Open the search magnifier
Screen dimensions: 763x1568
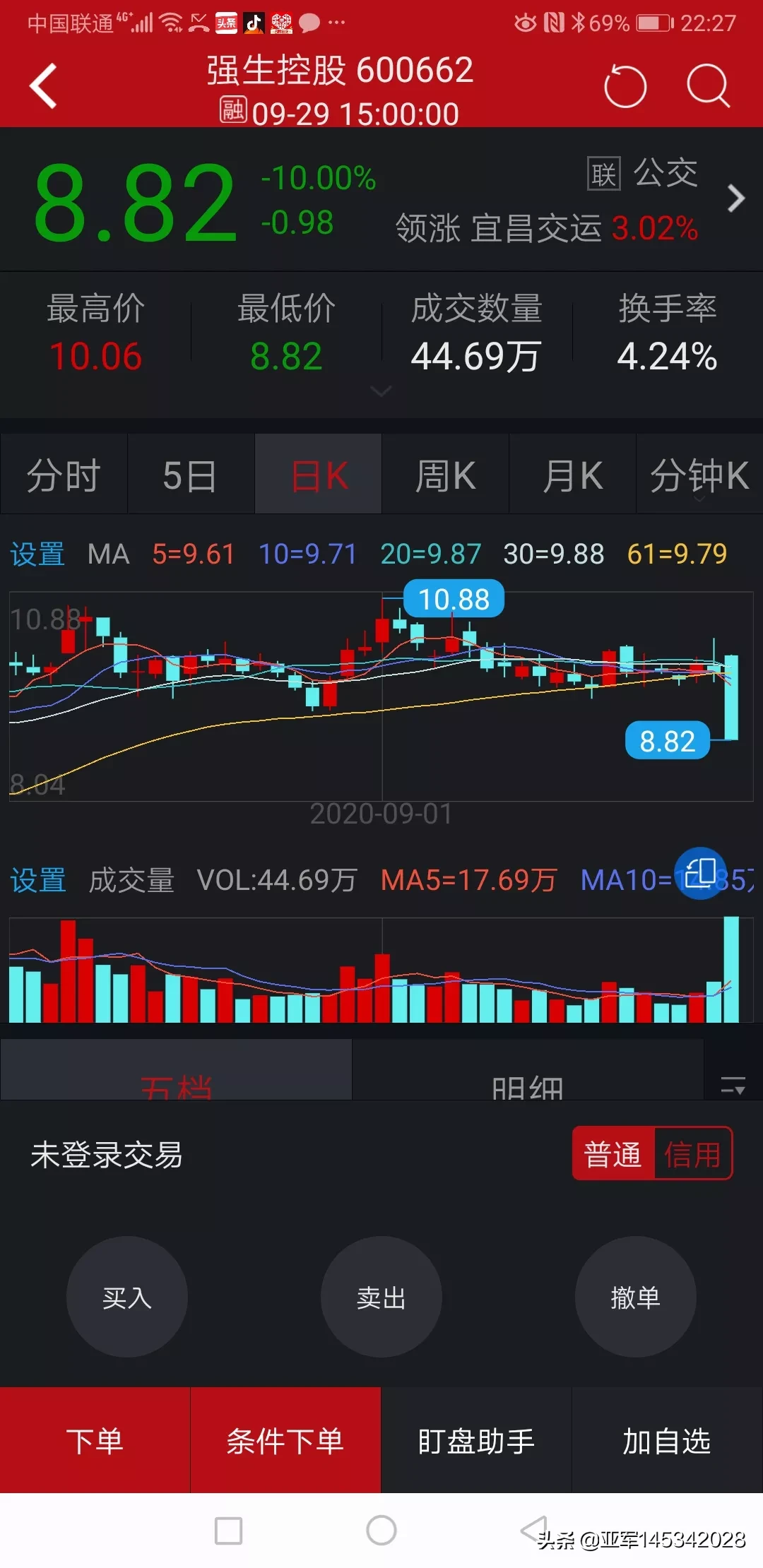[708, 86]
